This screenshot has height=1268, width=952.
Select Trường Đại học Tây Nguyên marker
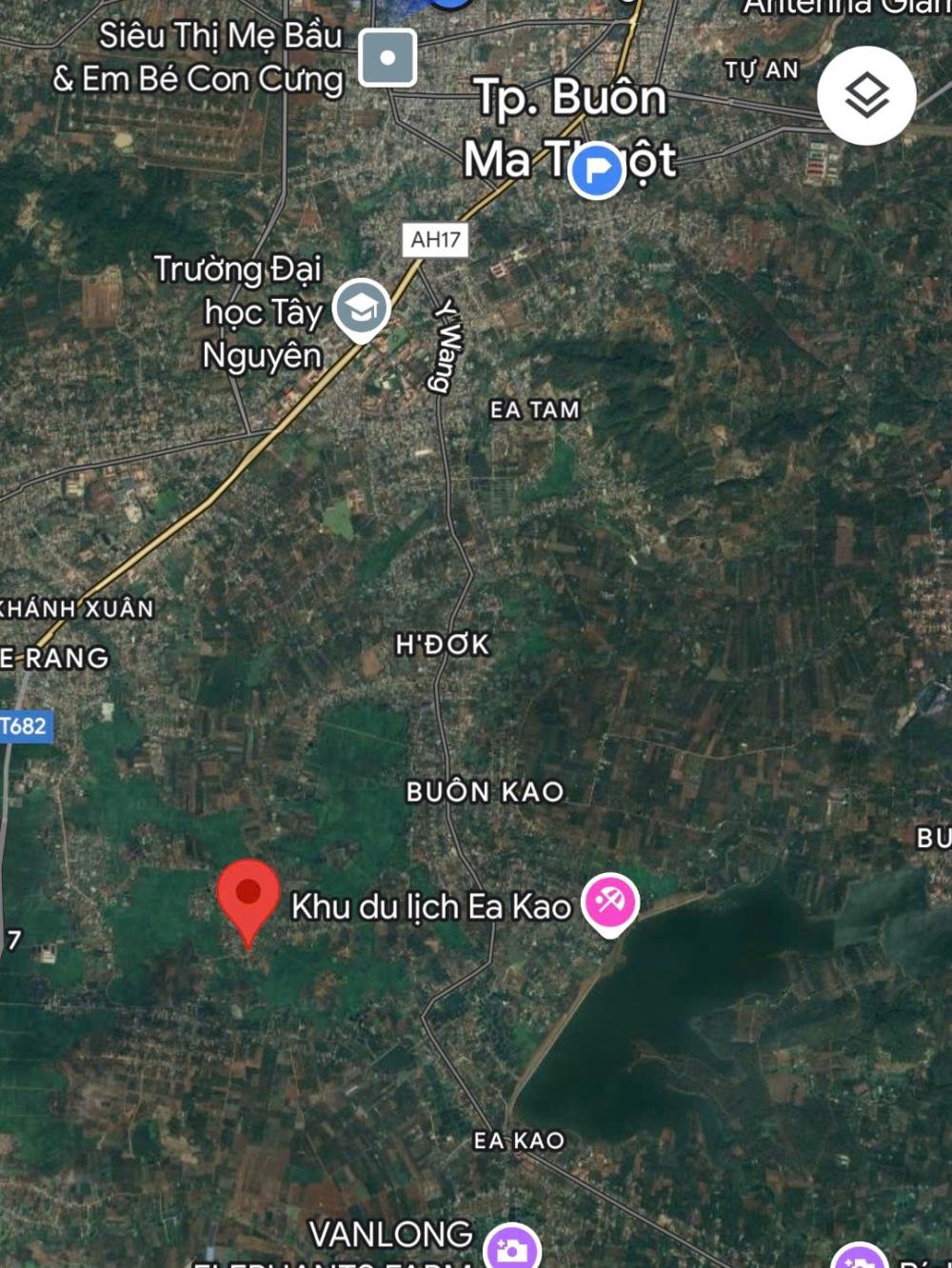[x=361, y=308]
